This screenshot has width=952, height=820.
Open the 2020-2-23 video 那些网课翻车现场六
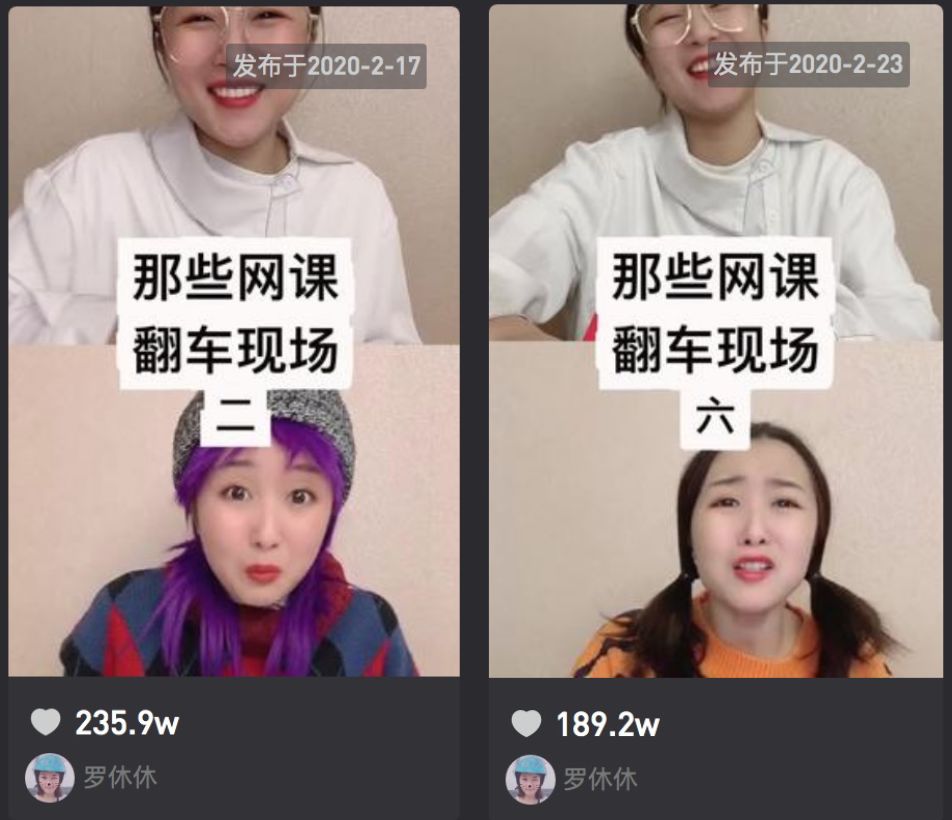coord(714,340)
